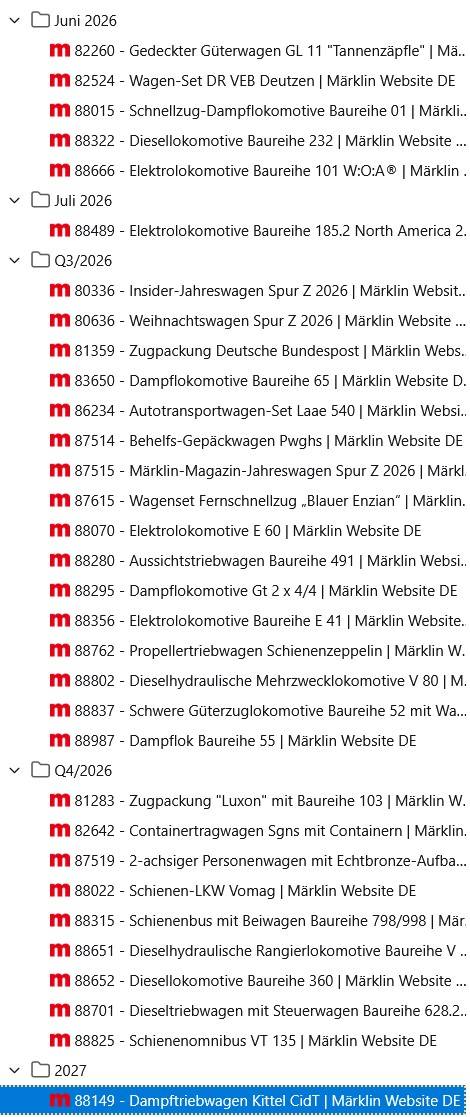This screenshot has width=470, height=1117.
Task: Select the Juli 2026 folder
Action: [x=72, y=200]
